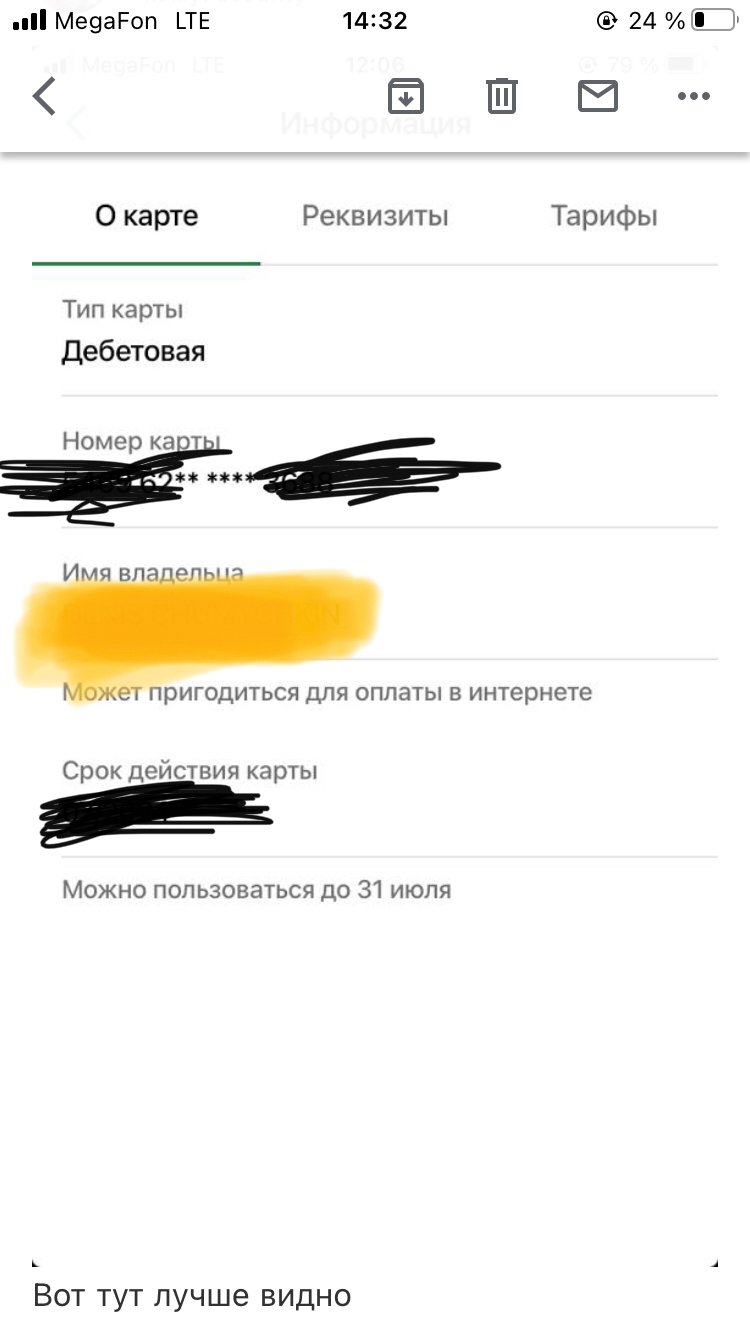Open the three-dot overflow menu
The width and height of the screenshot is (750, 1334).
point(694,97)
